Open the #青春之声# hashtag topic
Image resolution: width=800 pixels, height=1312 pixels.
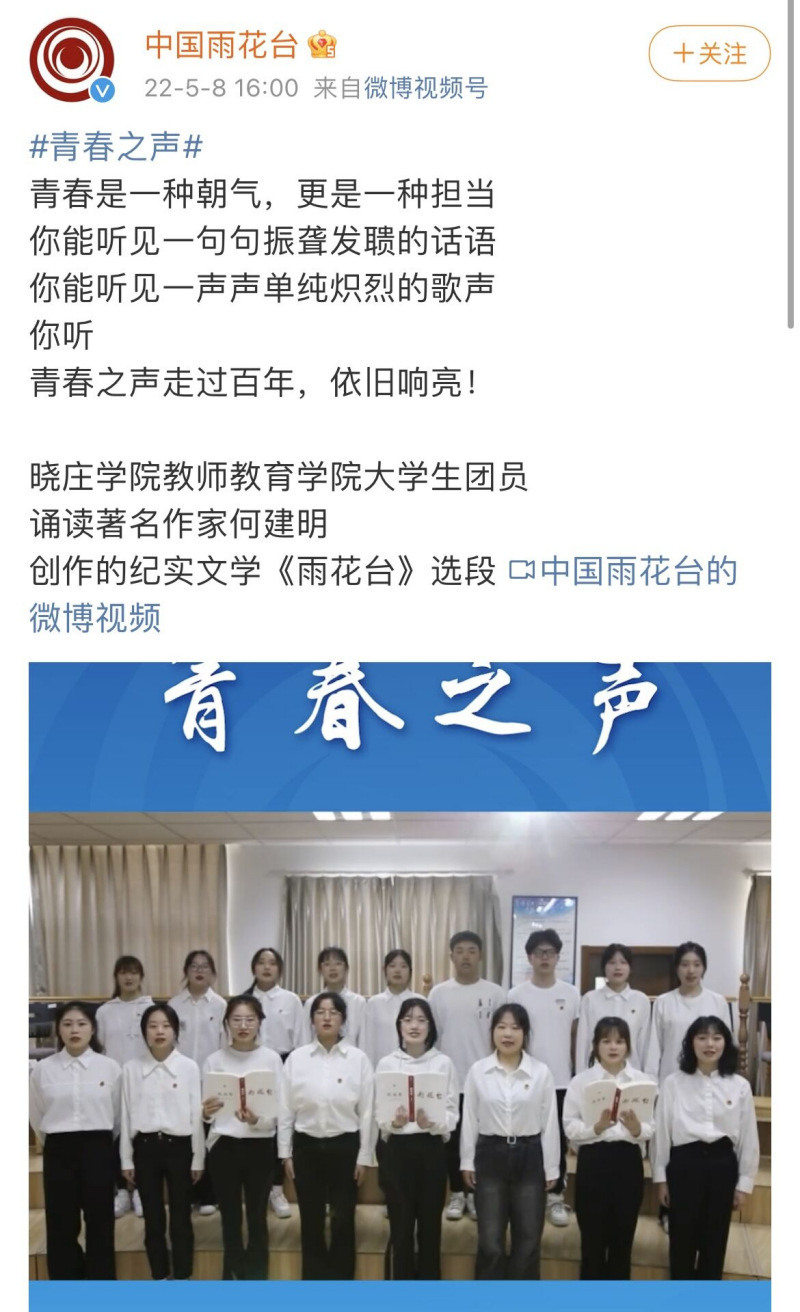click(x=117, y=148)
